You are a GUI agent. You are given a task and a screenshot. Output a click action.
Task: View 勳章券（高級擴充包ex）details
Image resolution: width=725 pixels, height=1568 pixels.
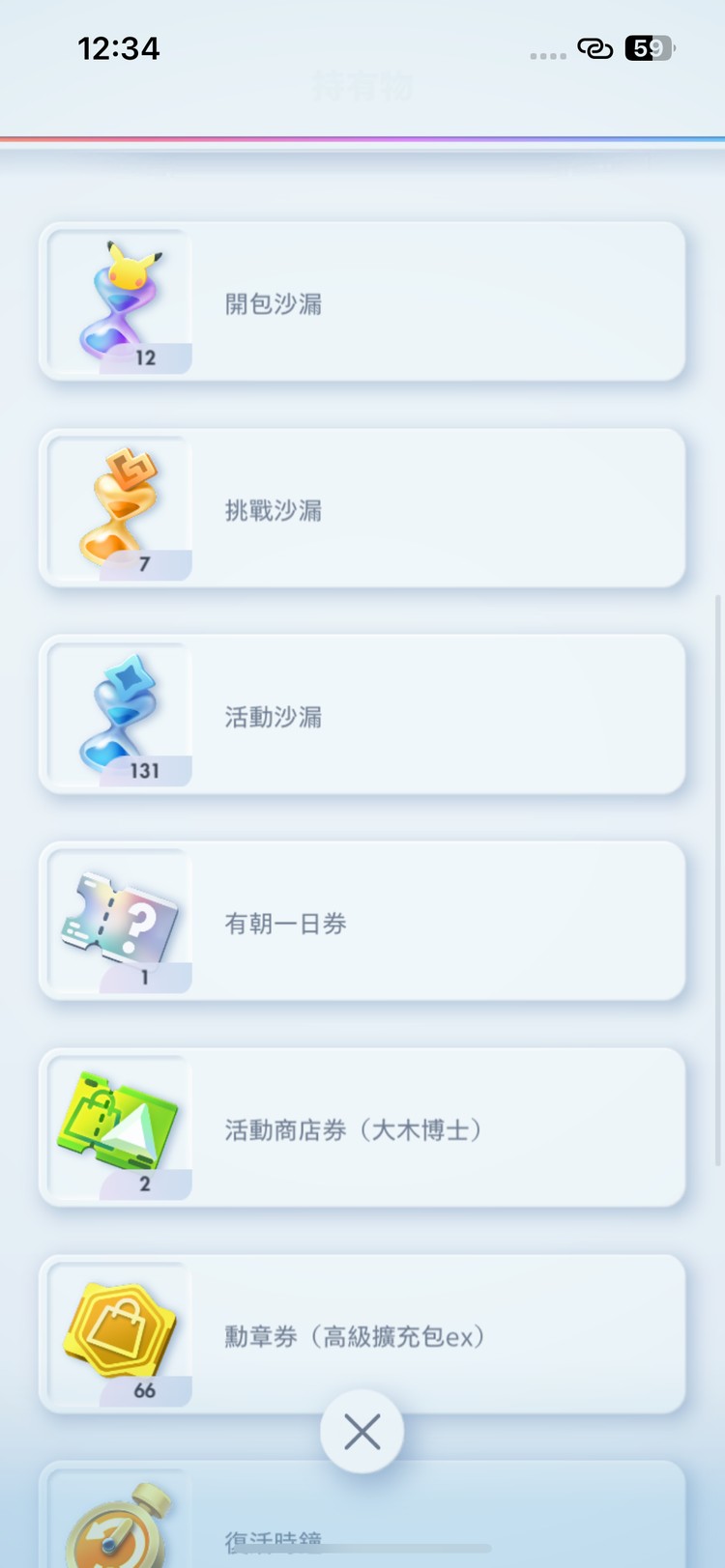coord(362,1335)
